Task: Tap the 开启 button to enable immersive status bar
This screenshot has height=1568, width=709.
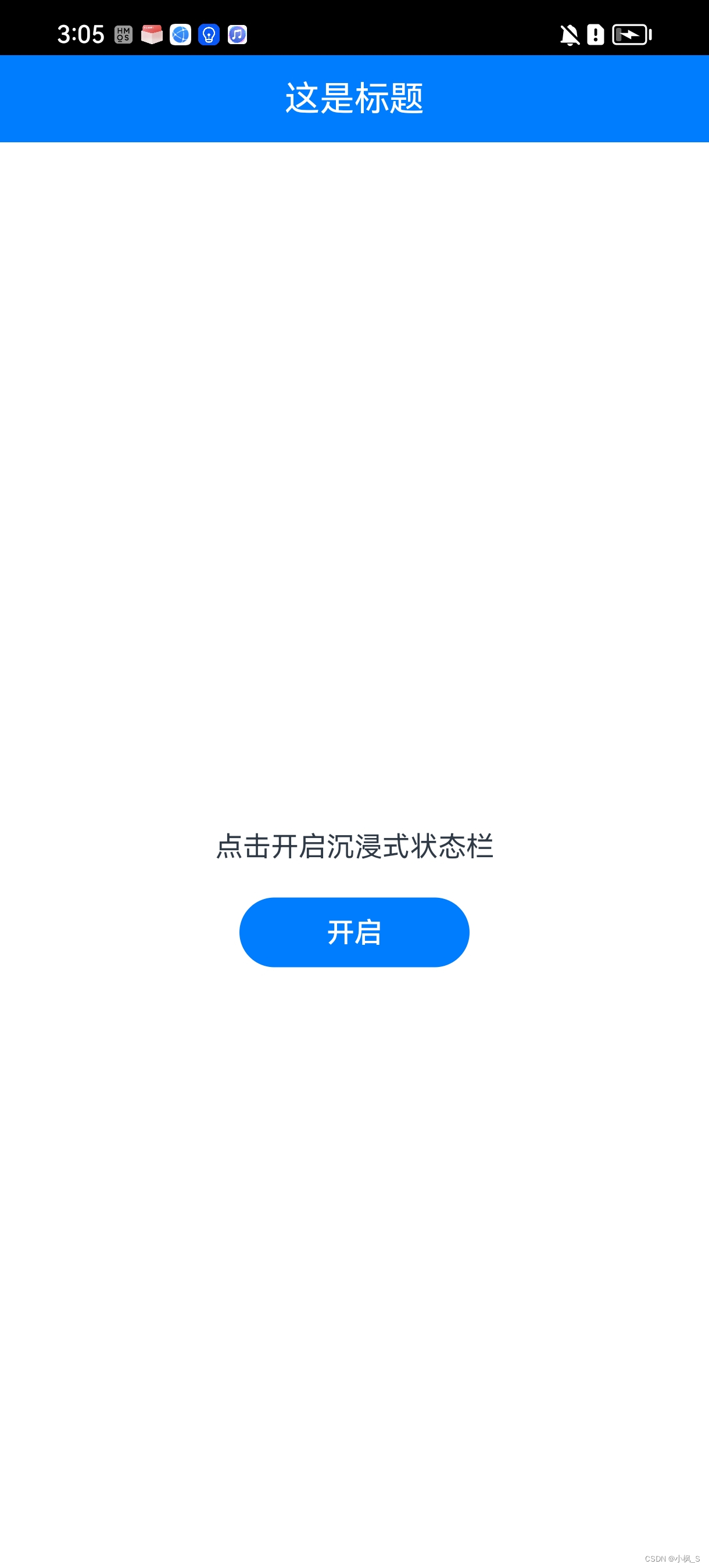Action: pyautogui.click(x=354, y=932)
